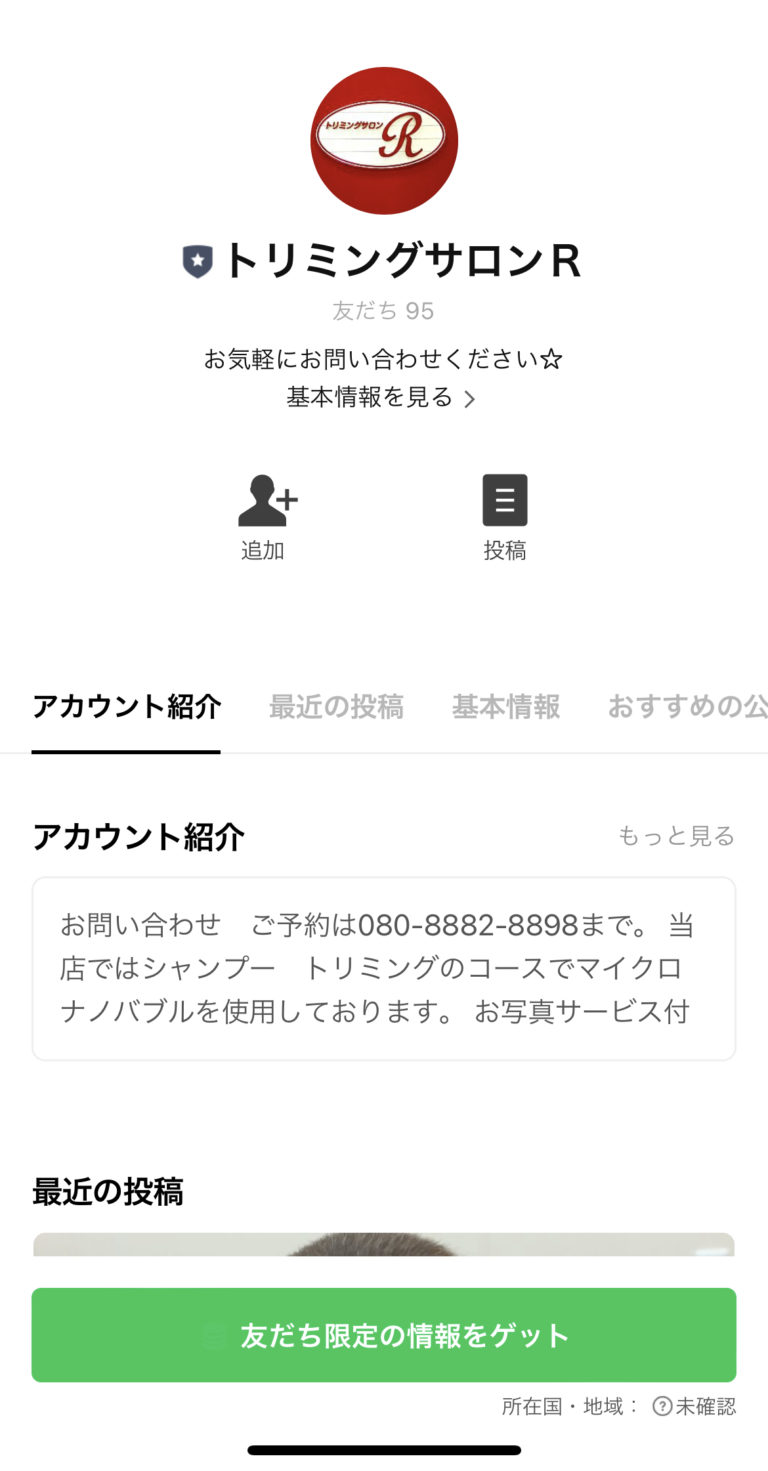Tap the person silhouette in the 追加 icon
Screen dimensions: 768x1471
(260, 498)
